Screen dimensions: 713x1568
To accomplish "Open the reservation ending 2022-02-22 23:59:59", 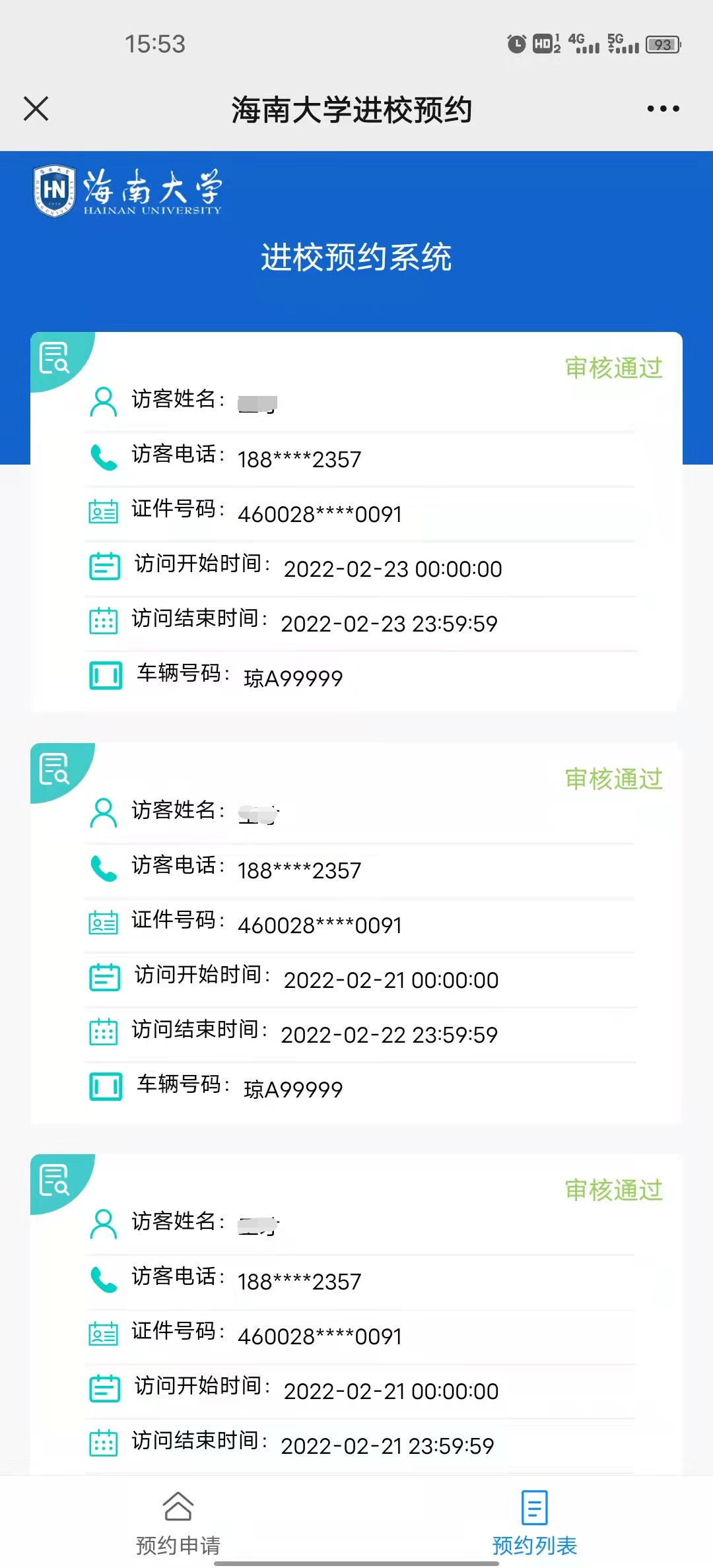I will tap(356, 933).
